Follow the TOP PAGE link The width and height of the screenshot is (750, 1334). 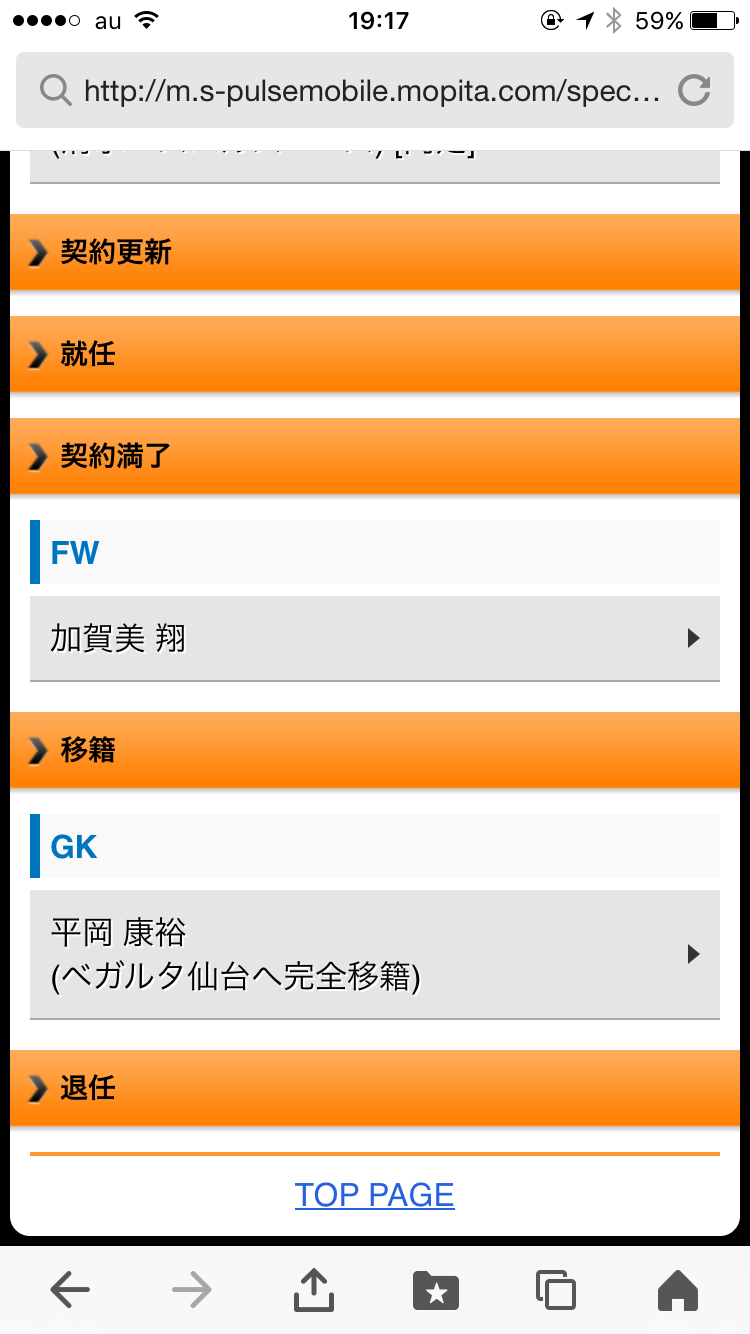[x=375, y=1195]
